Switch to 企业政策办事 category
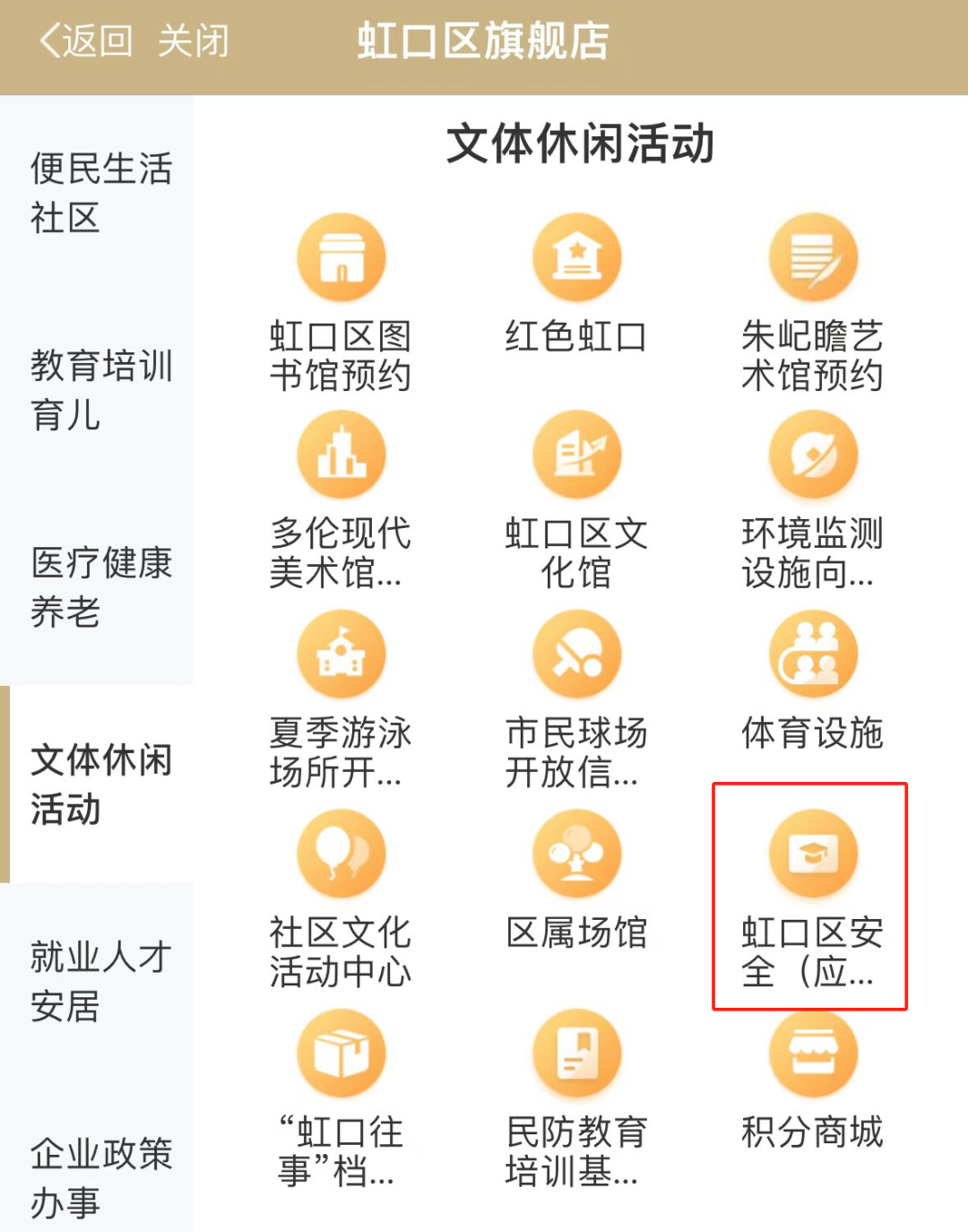Screen dimensions: 968x1232 click(99, 1177)
